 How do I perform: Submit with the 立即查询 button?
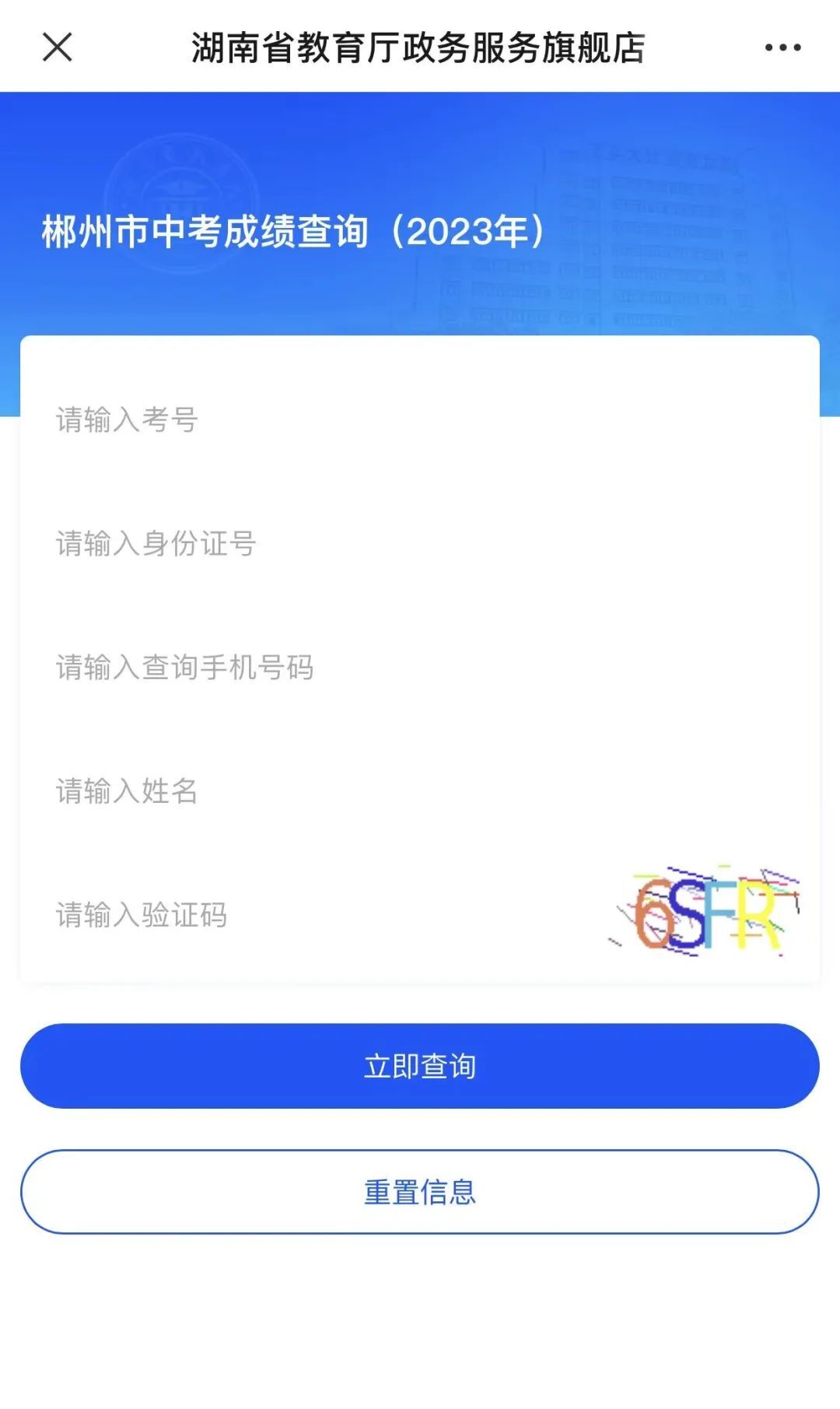(x=420, y=1066)
